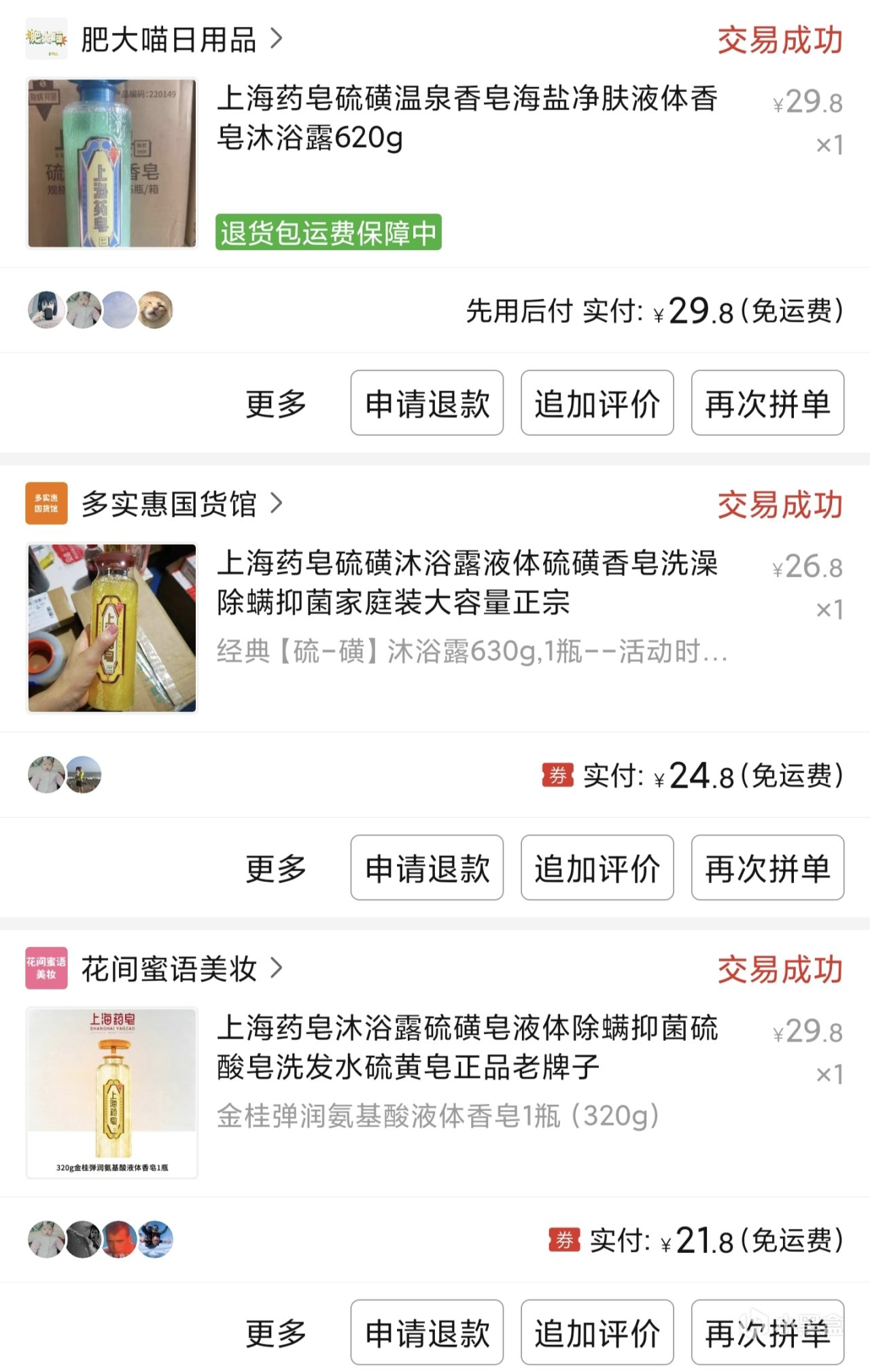Rejoin group buy for 花间蜜语美妆 order
The width and height of the screenshot is (870, 1372).
coord(767,1333)
